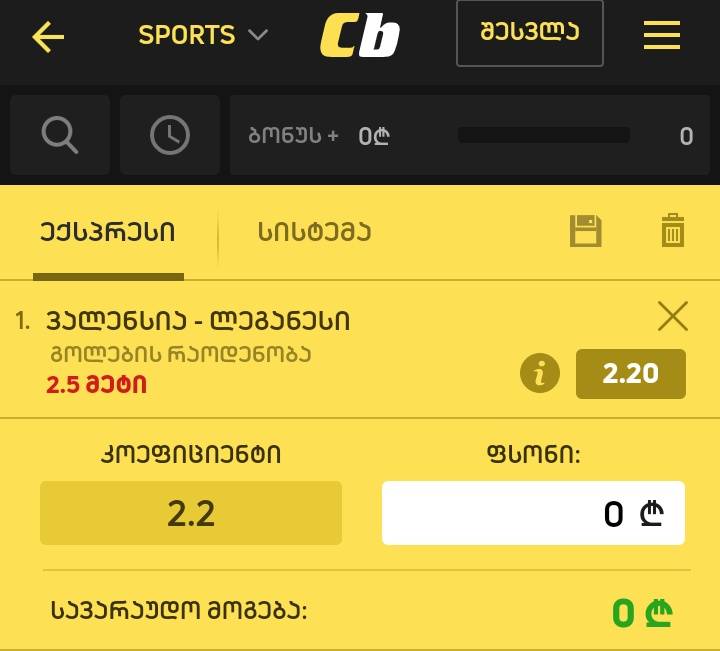Show info for the 2.20 odds
Viewport: 720px width, 651px height.
pyautogui.click(x=539, y=374)
